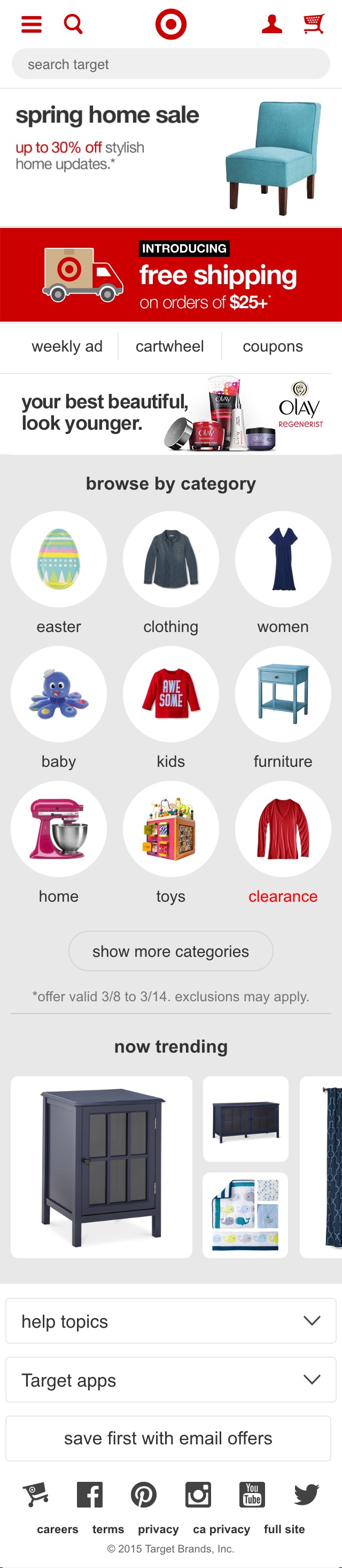Tap save first with email offers
This screenshot has height=1568, width=342.
[168, 1438]
